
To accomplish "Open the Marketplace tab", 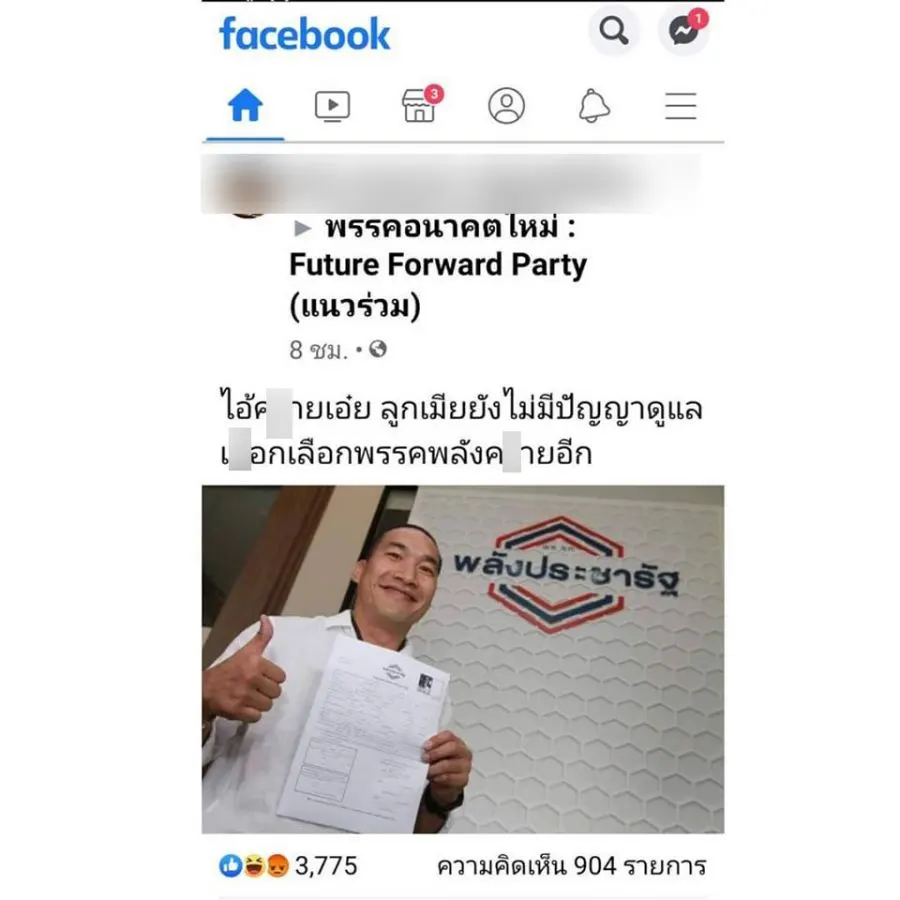I will click(x=419, y=105).
